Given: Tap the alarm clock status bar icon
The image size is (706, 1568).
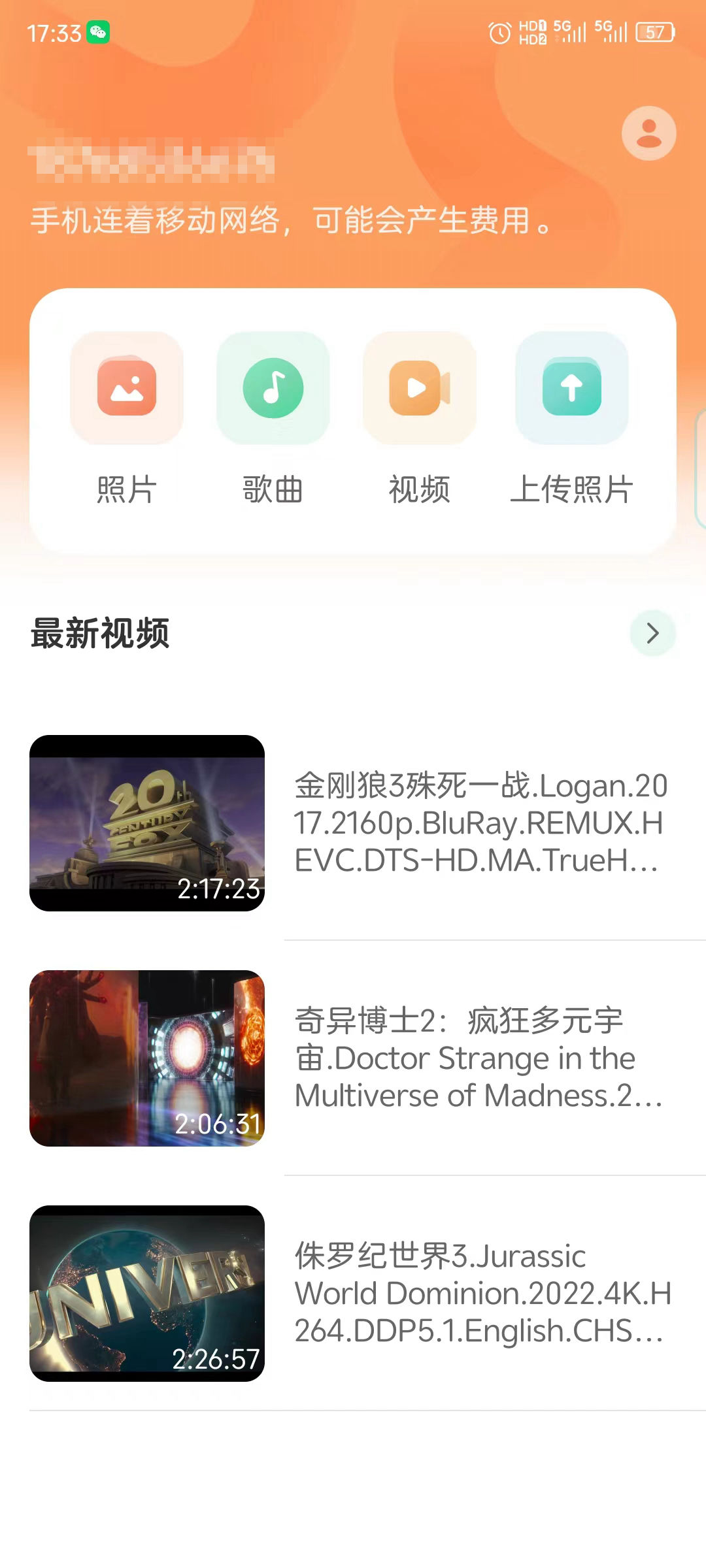Looking at the screenshot, I should pos(499,31).
